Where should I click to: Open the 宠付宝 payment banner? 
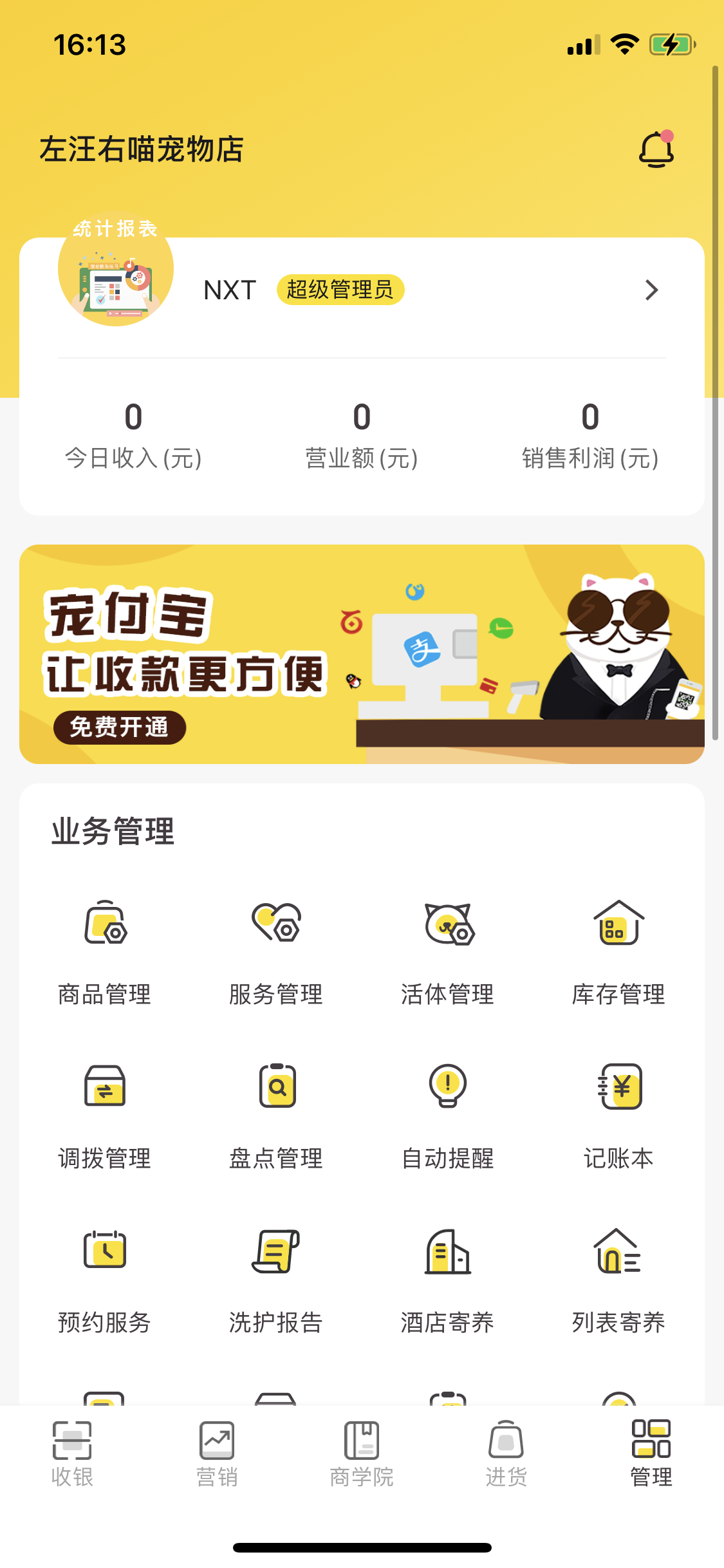362,654
